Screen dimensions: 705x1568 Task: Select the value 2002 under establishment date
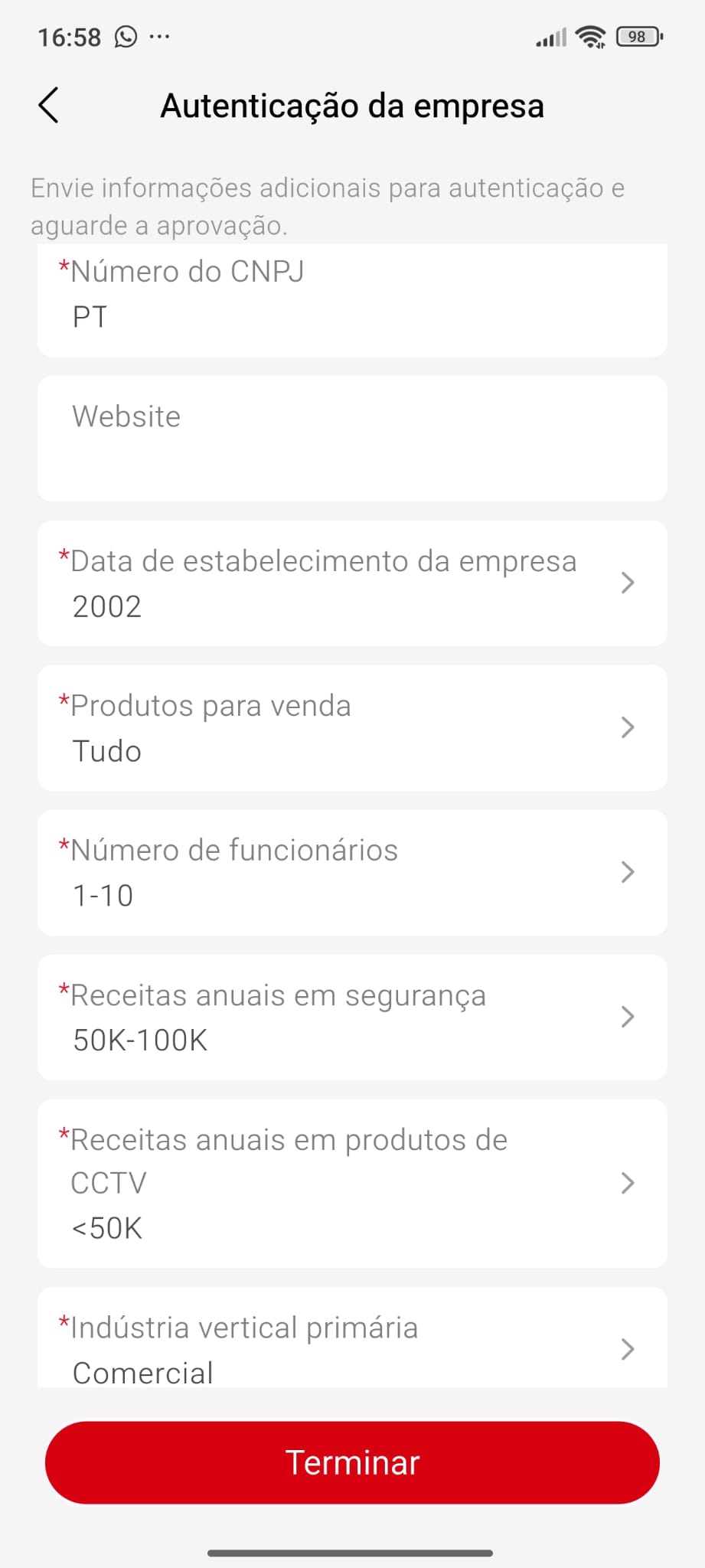(x=107, y=606)
